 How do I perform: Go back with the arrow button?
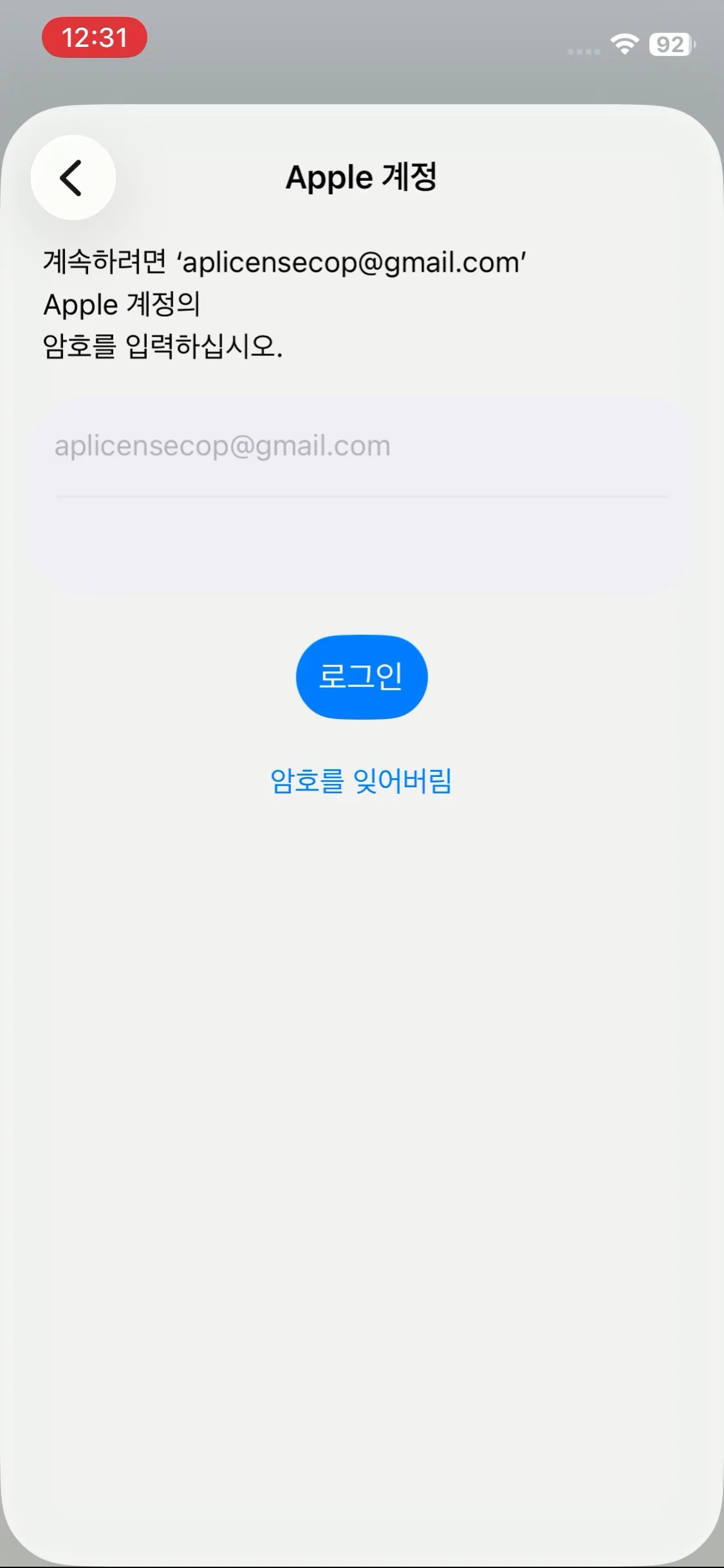click(x=73, y=178)
